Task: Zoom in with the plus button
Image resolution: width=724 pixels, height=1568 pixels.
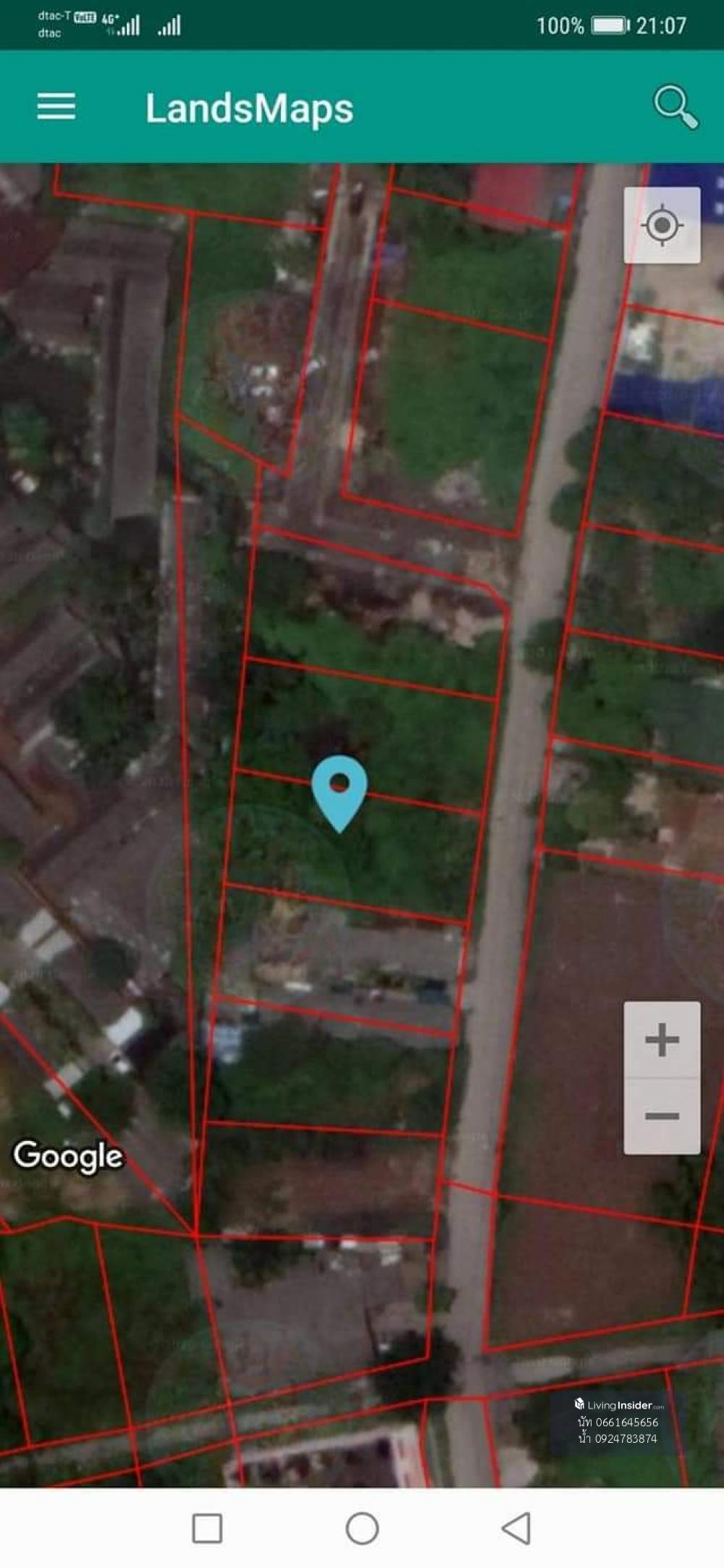Action: tap(662, 1040)
